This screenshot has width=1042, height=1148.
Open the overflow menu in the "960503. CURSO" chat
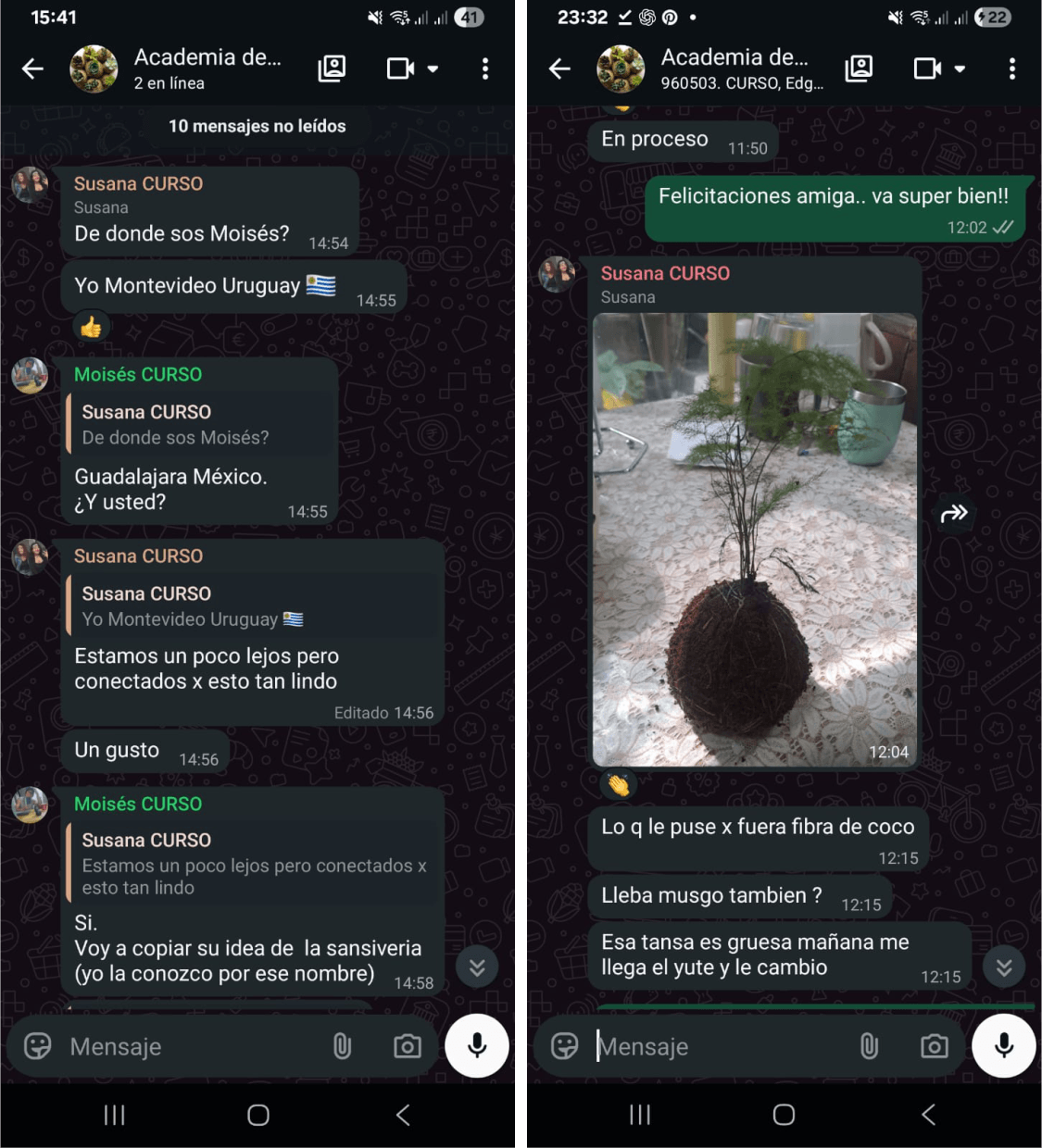tap(1011, 69)
